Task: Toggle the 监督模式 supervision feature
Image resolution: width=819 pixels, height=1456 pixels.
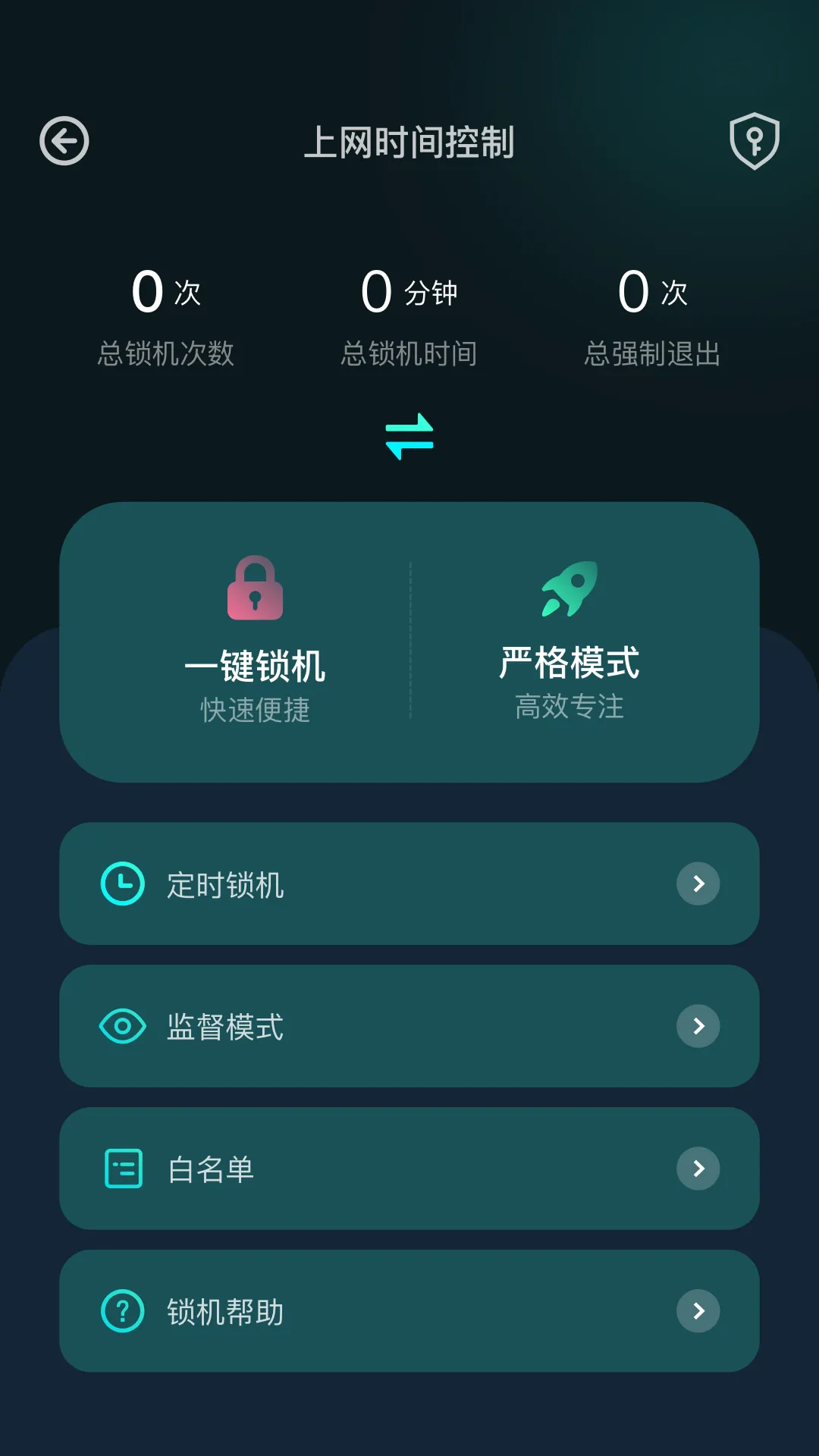Action: click(x=409, y=1025)
